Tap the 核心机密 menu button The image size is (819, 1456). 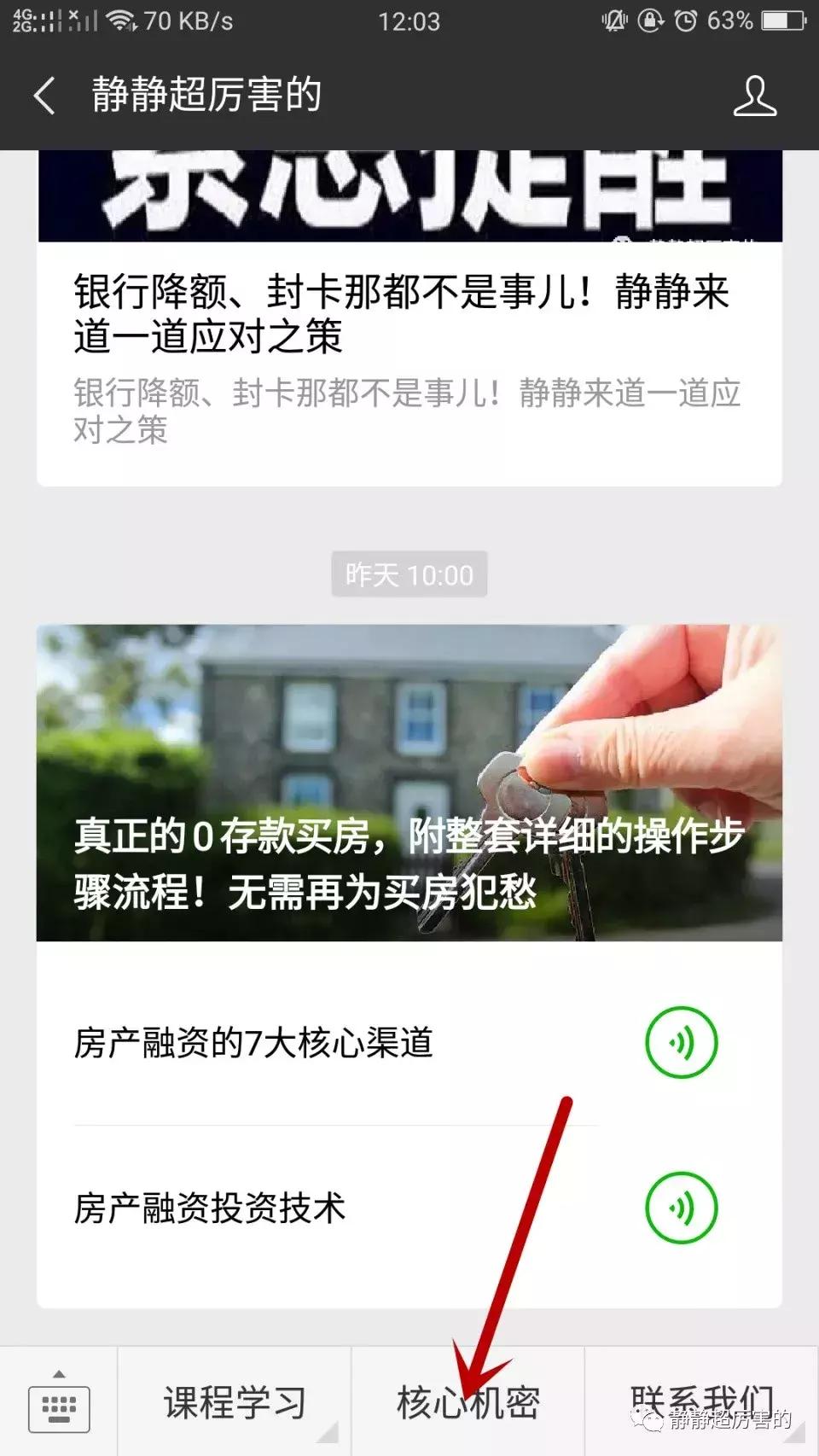468,1400
